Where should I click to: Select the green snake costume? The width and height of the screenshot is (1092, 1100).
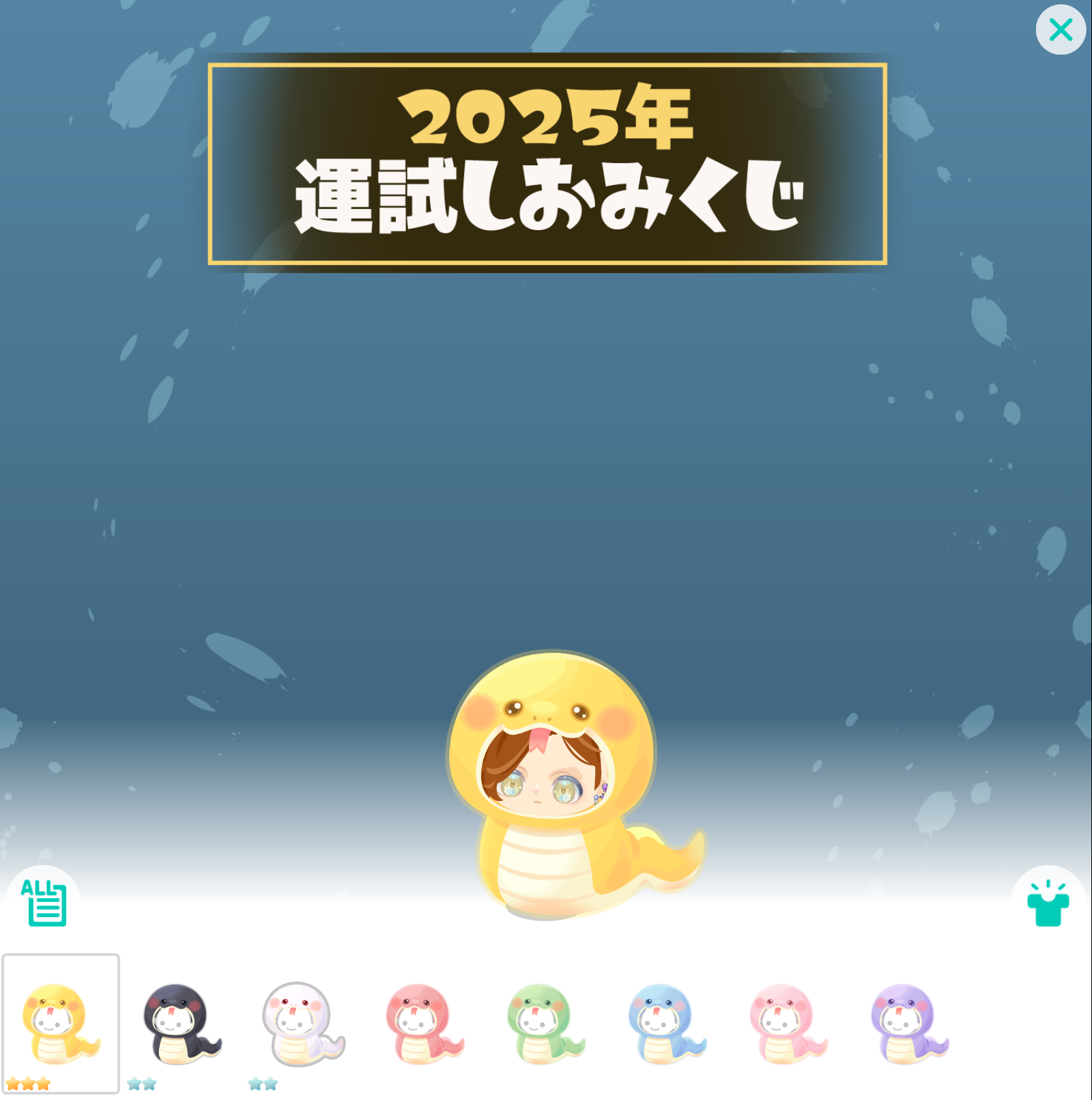click(x=545, y=1024)
